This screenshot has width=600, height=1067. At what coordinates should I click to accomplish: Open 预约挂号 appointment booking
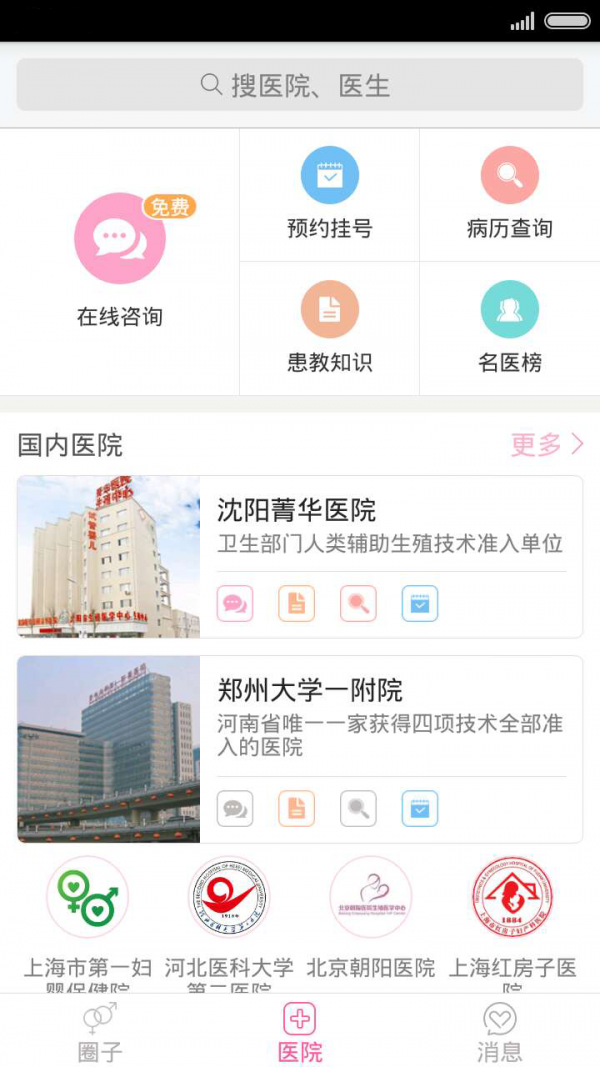click(329, 195)
